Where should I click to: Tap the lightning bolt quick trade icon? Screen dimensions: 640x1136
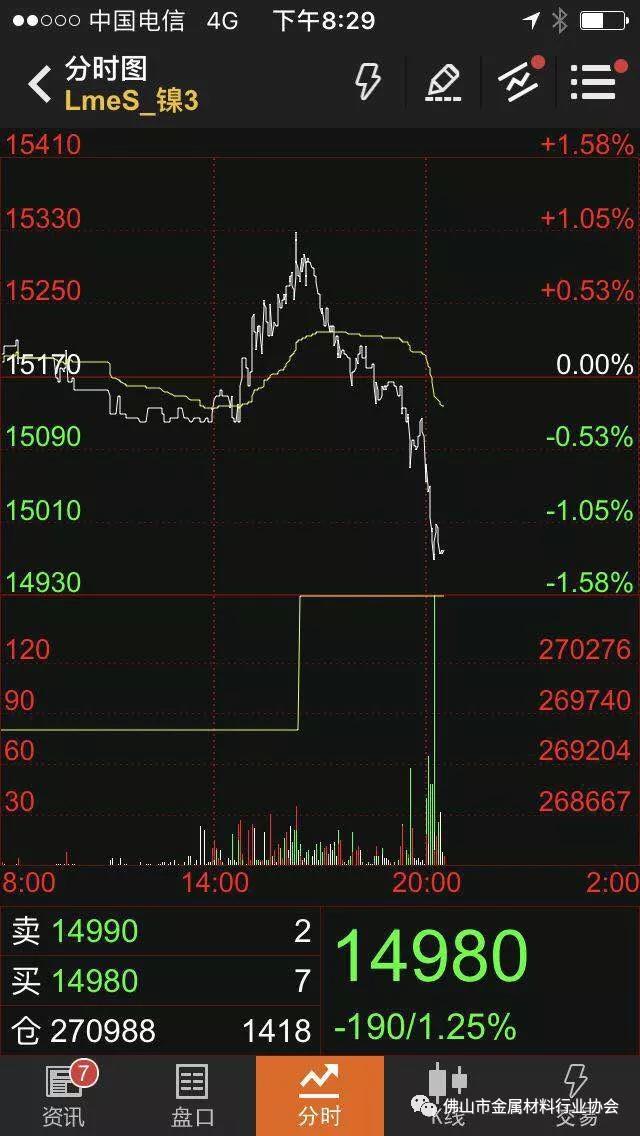[368, 82]
